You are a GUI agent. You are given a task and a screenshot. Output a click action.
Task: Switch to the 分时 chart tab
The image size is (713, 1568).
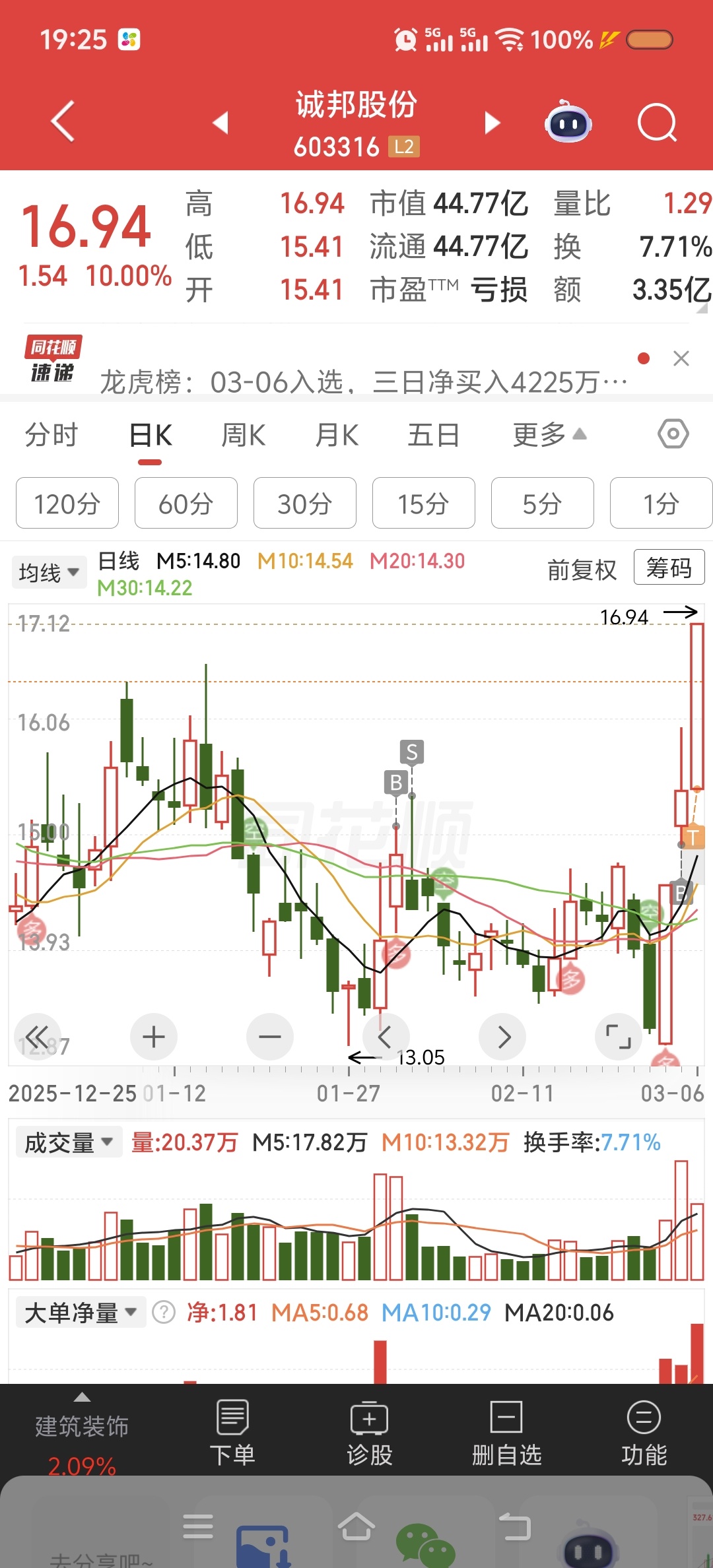pyautogui.click(x=51, y=436)
